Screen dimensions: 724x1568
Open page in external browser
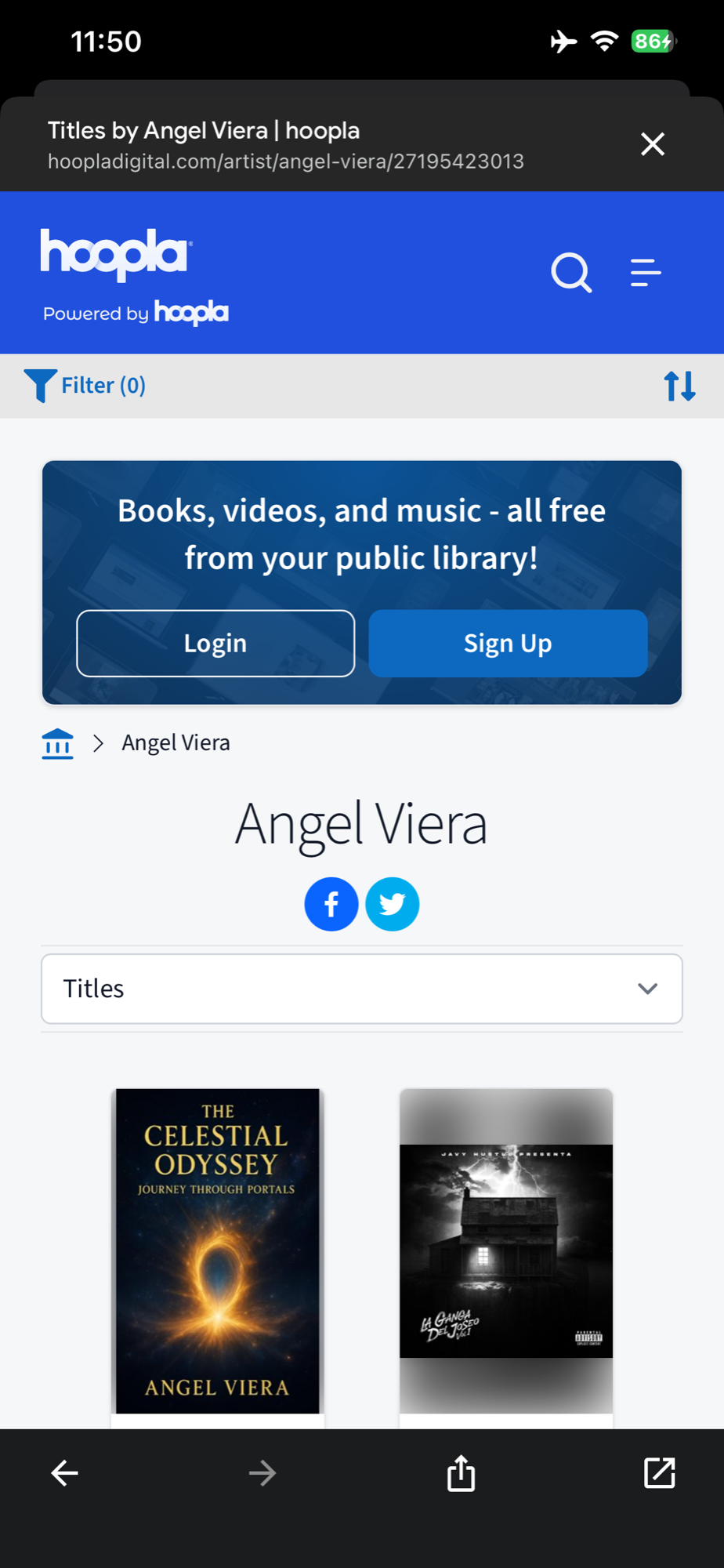[659, 1473]
